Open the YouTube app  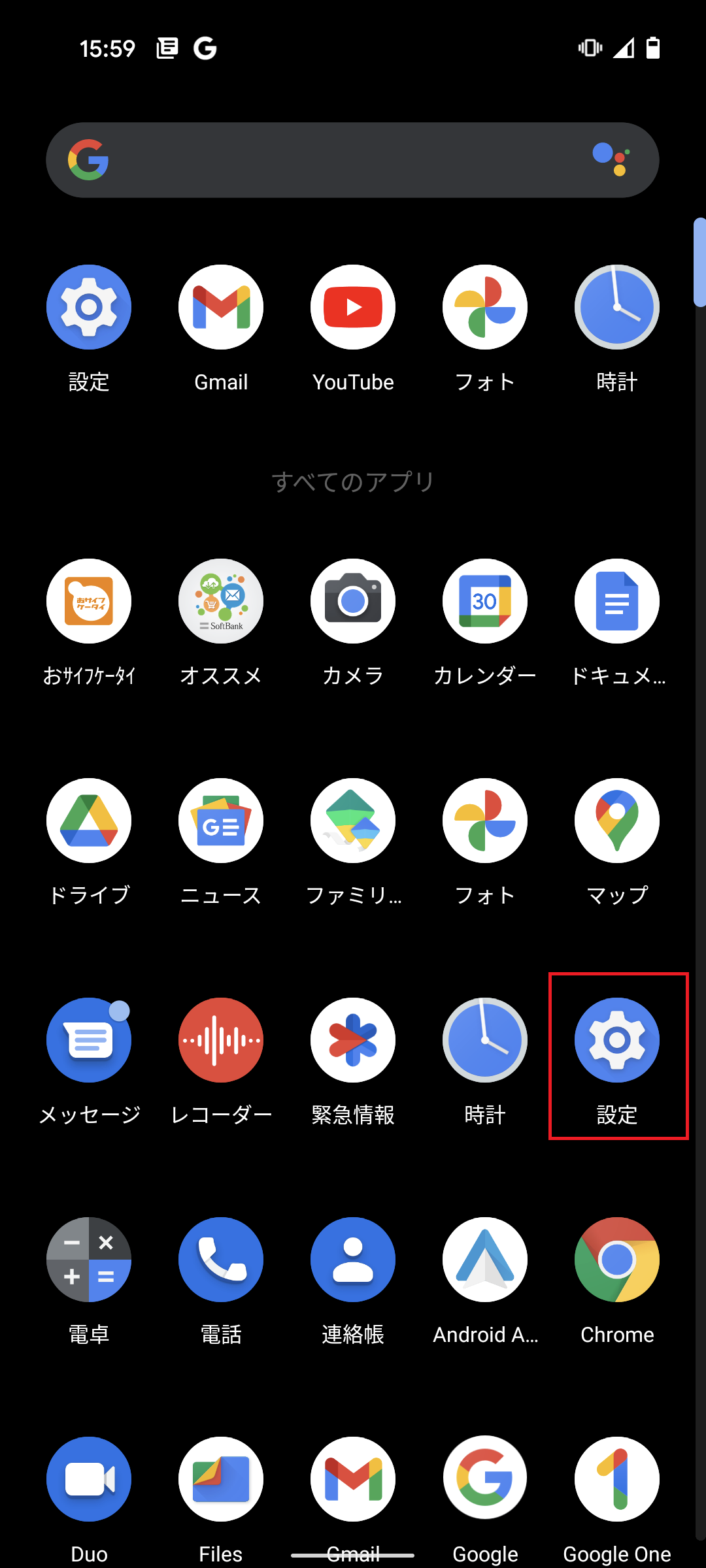(353, 307)
